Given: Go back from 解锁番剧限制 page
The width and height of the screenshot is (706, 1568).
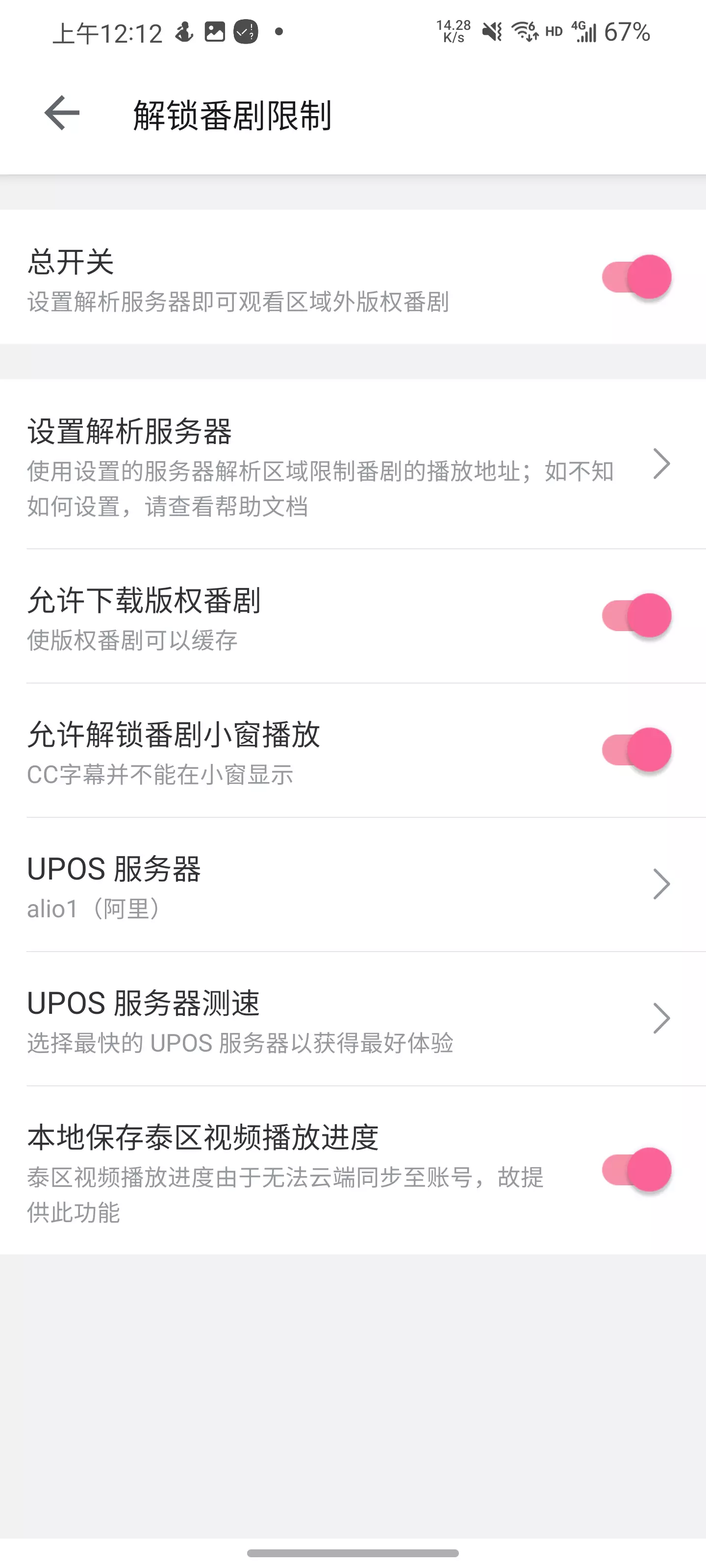Looking at the screenshot, I should (62, 113).
